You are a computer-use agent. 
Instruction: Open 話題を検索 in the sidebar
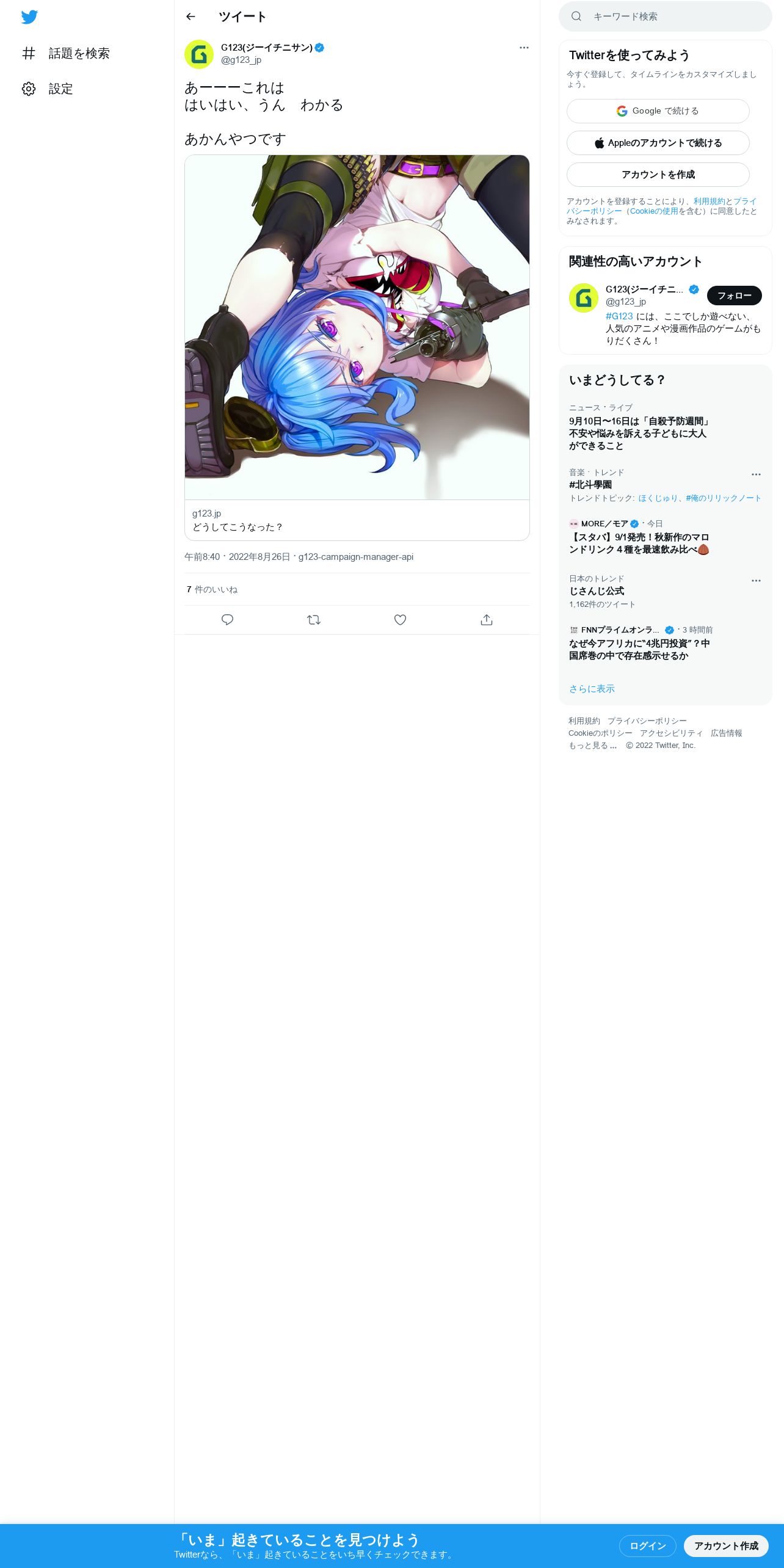point(66,53)
